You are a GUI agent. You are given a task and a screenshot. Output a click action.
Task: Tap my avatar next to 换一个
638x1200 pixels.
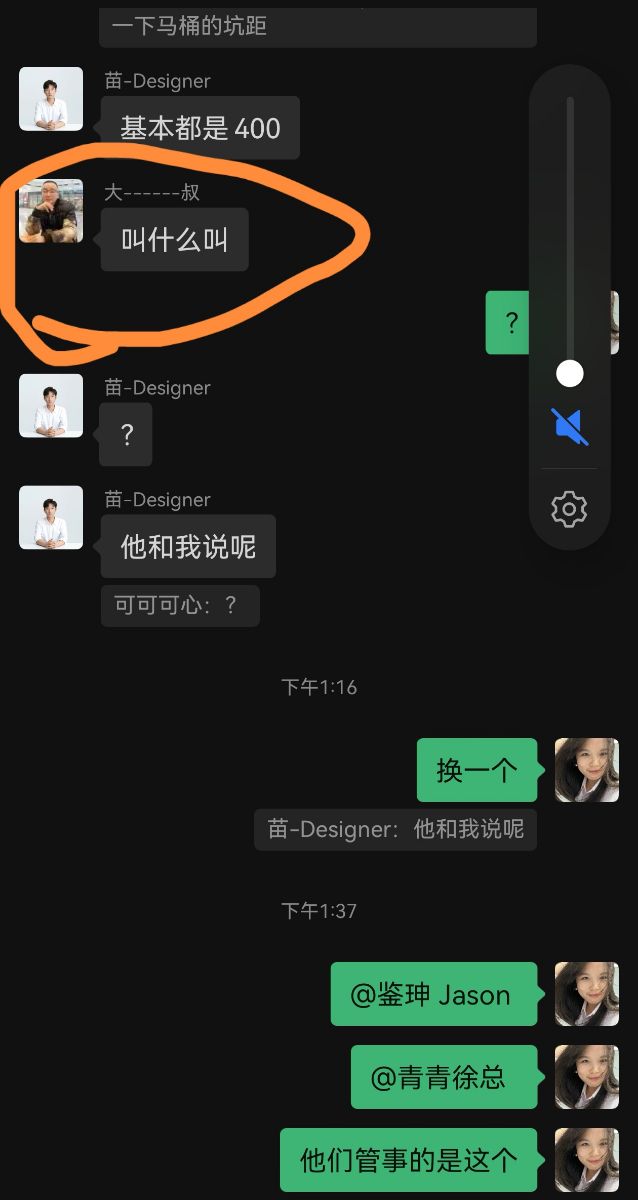[587, 770]
